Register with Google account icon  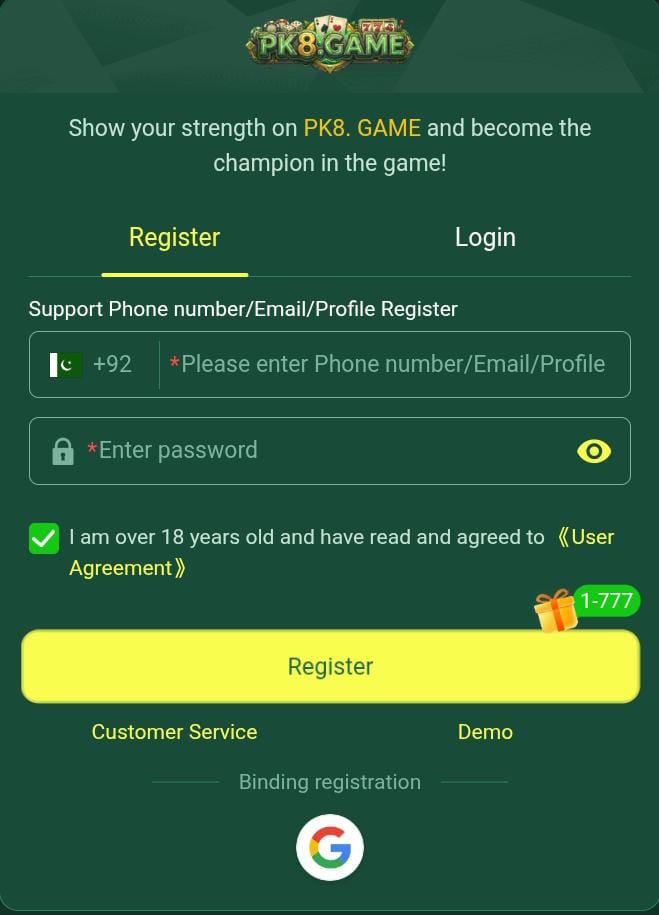click(330, 849)
